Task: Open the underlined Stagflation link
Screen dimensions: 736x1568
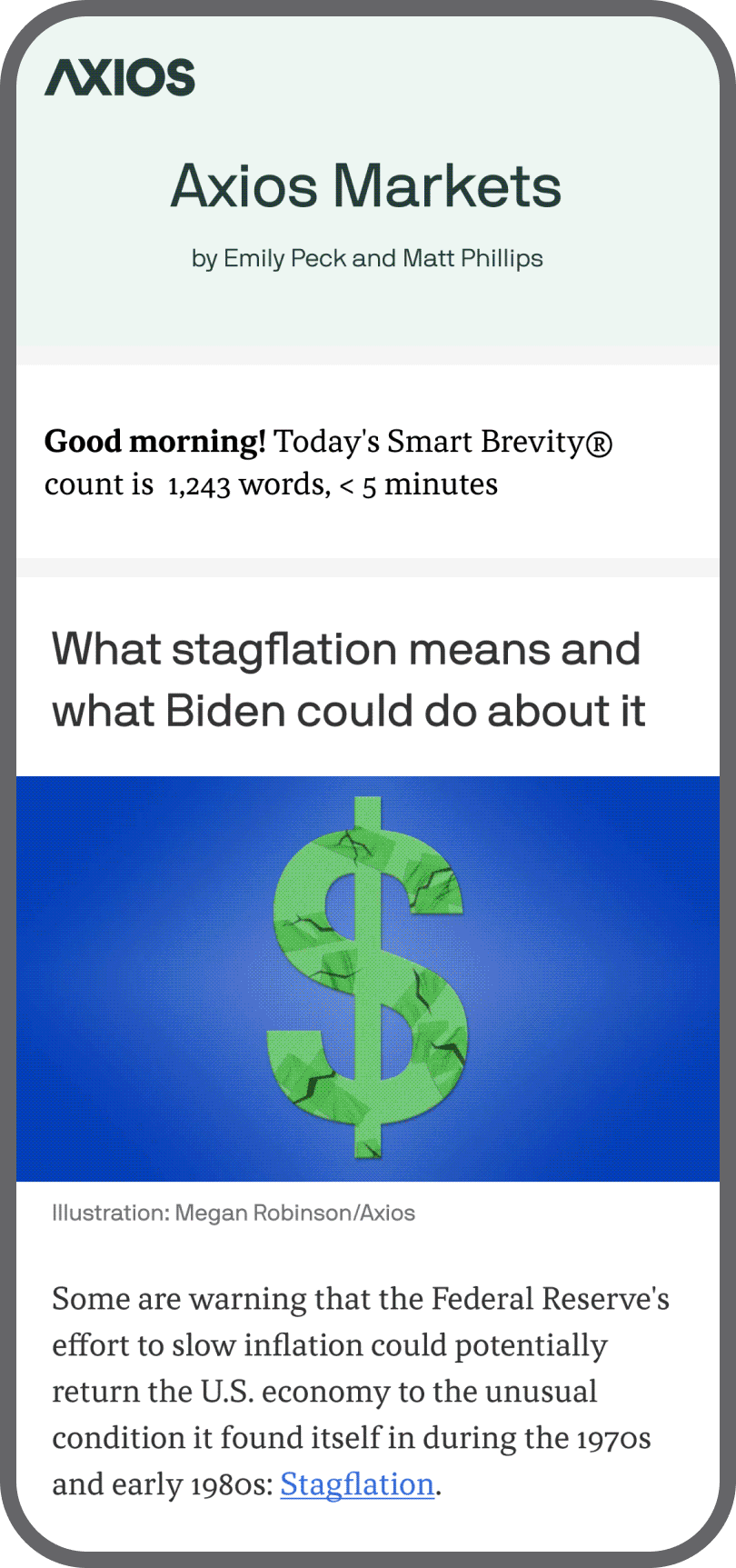Action: [x=357, y=1484]
